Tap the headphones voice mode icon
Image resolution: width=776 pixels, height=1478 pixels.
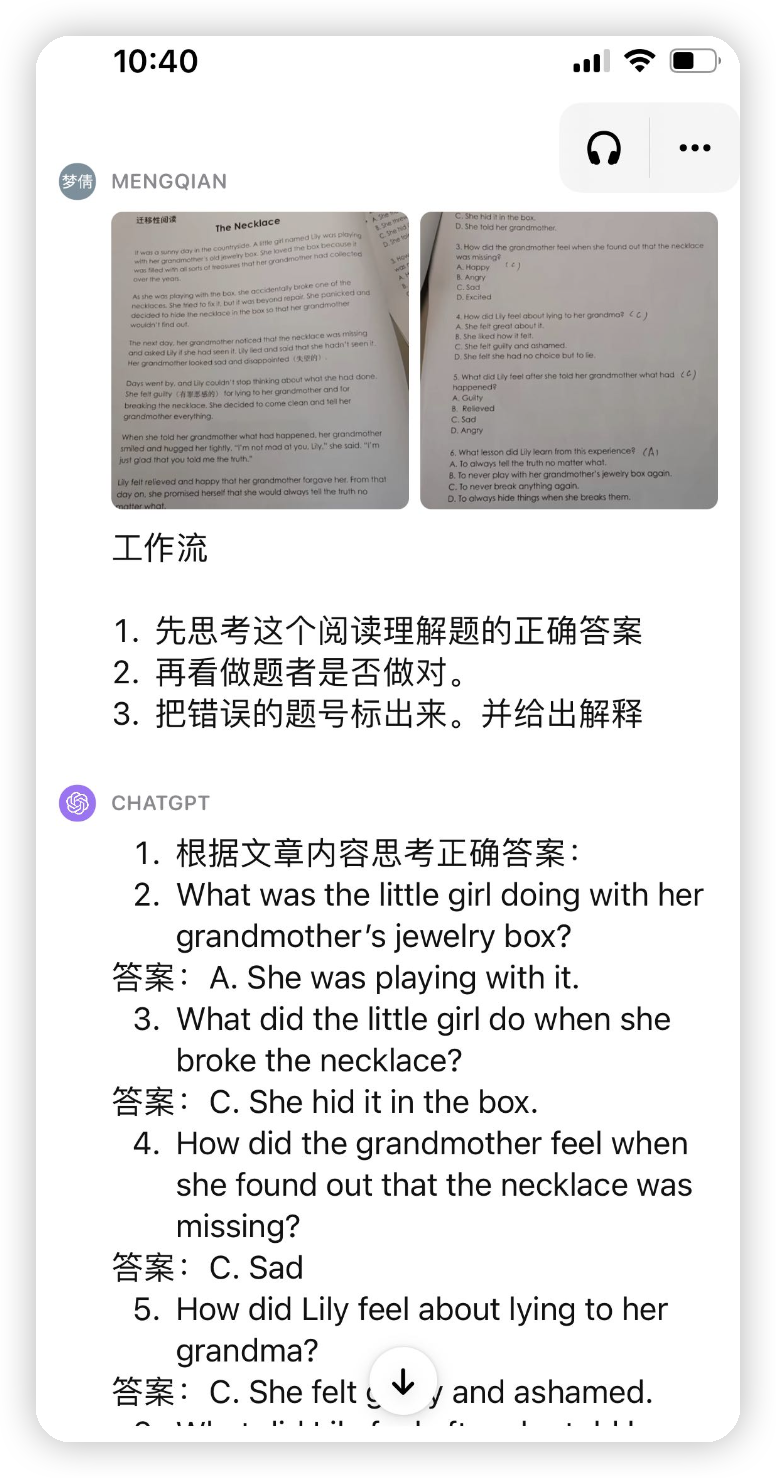[x=604, y=148]
